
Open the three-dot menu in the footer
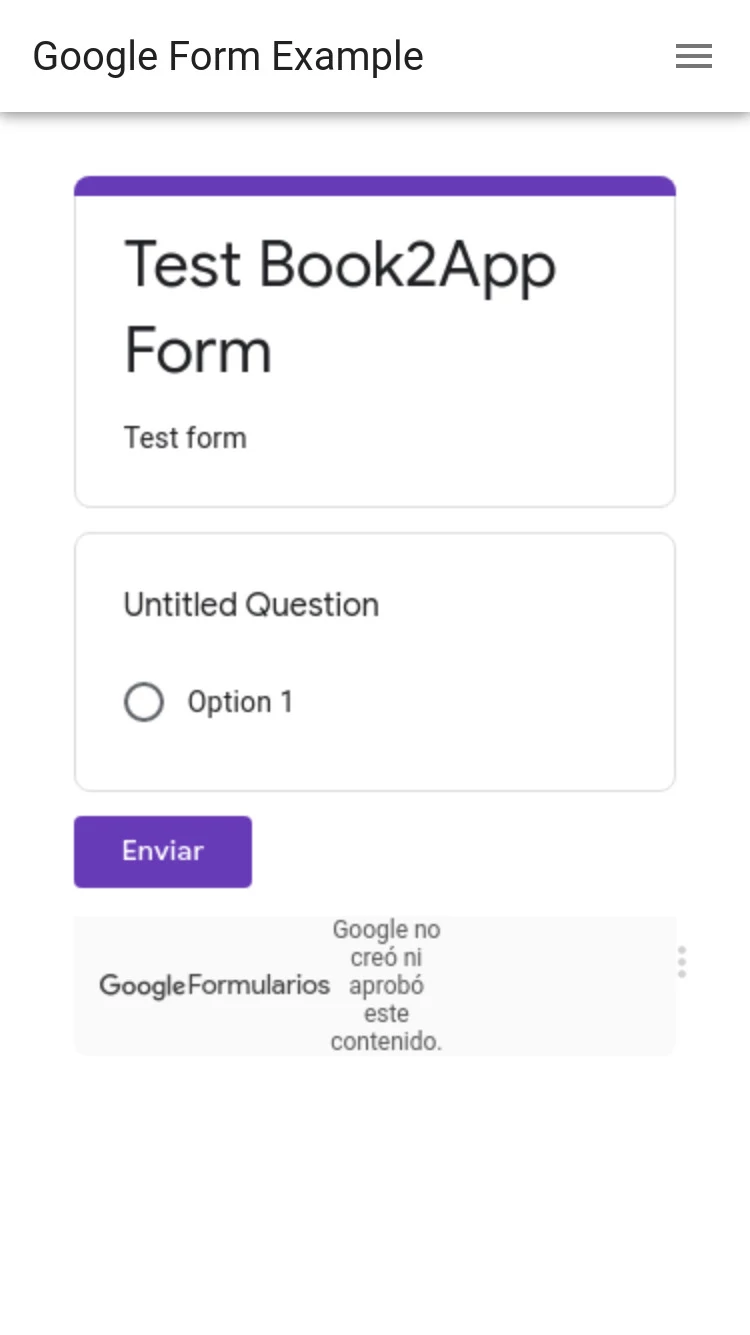tap(682, 962)
